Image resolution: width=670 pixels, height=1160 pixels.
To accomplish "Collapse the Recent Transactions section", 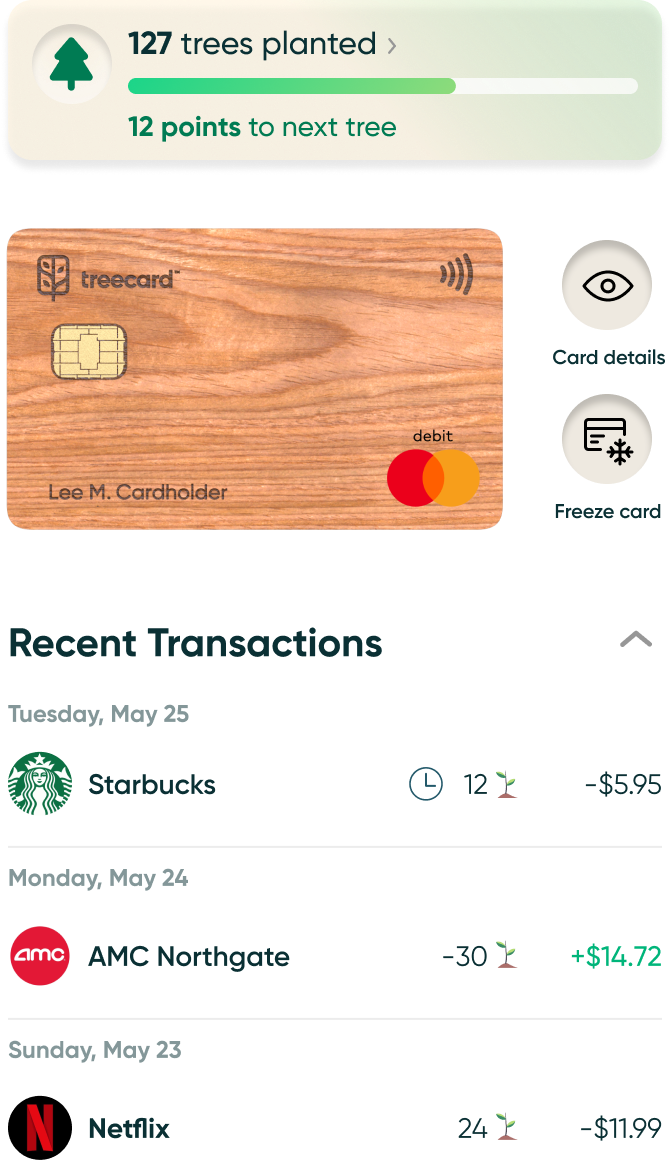I will (635, 640).
